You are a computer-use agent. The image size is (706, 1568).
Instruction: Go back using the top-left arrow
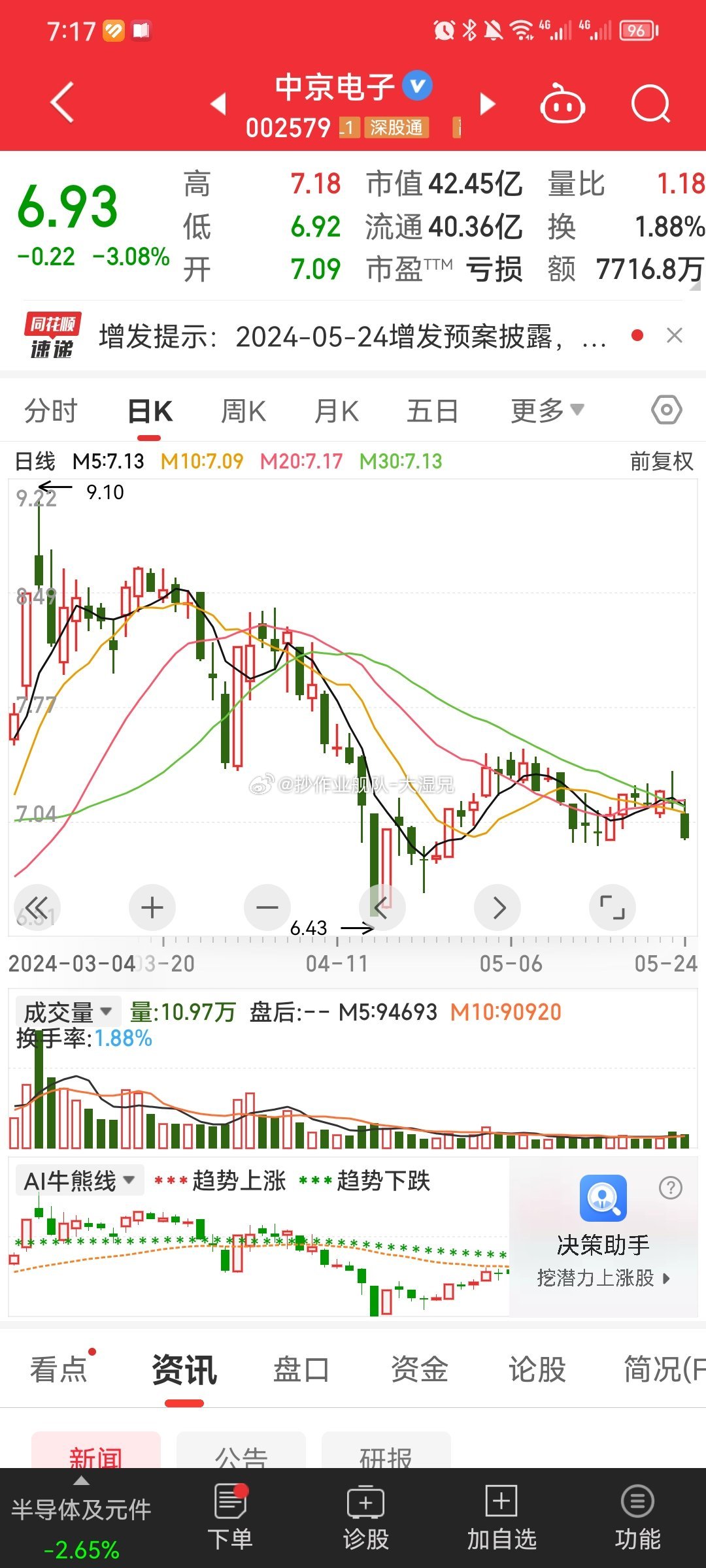[x=63, y=103]
